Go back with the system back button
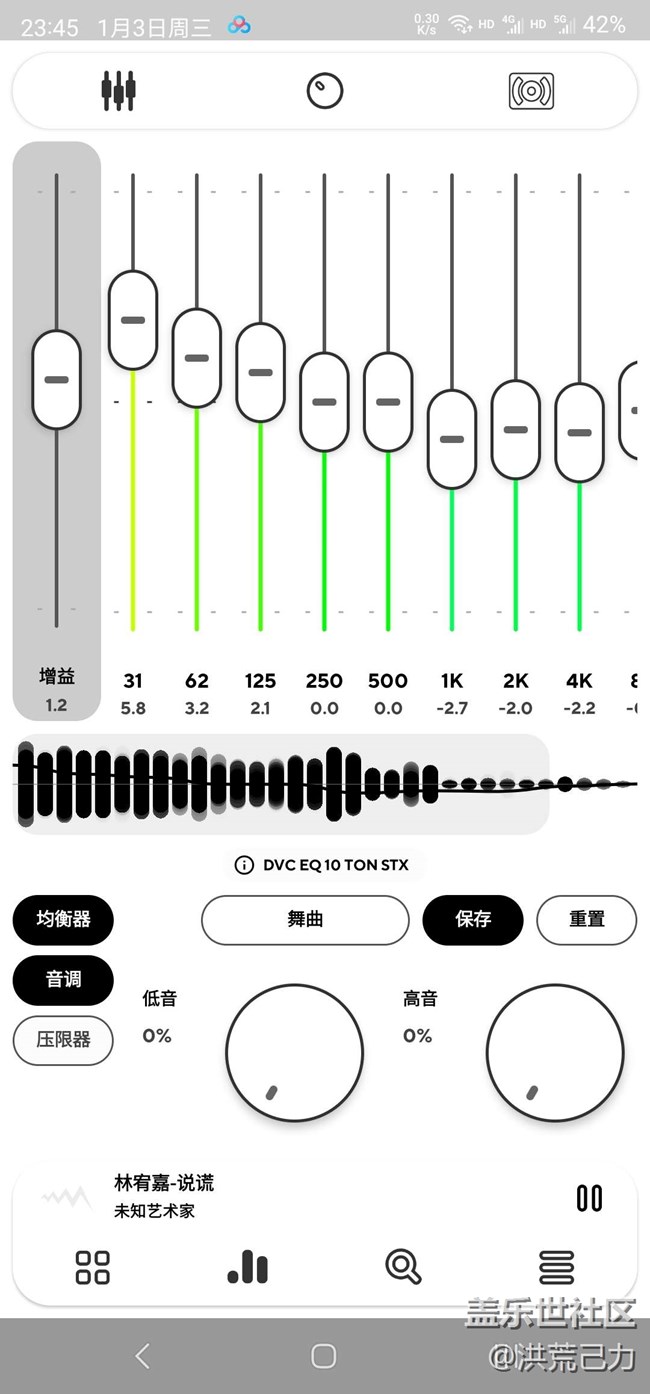Screen dimensions: 650x1394 (142, 1356)
